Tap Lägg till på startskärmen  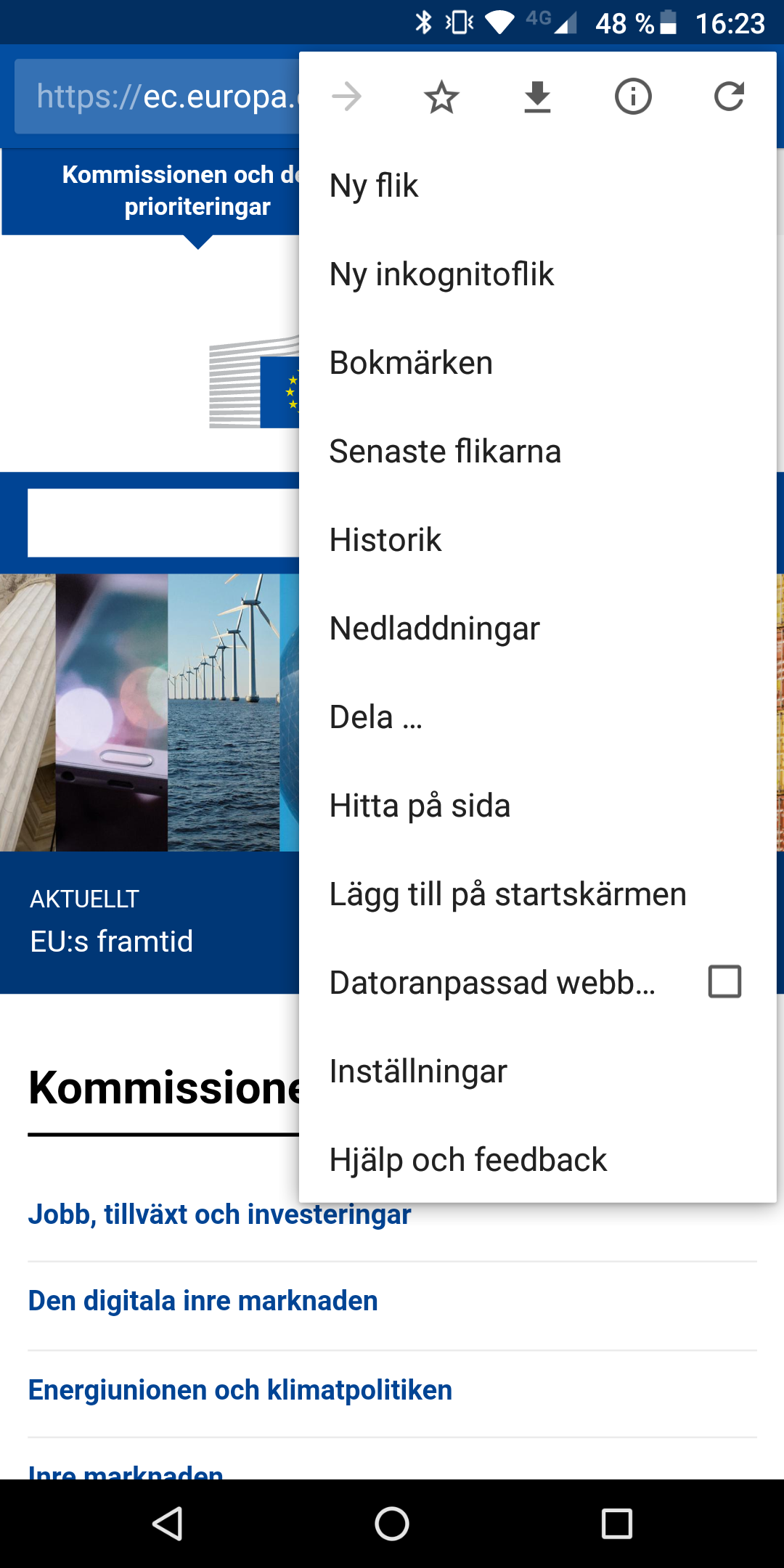pos(507,894)
